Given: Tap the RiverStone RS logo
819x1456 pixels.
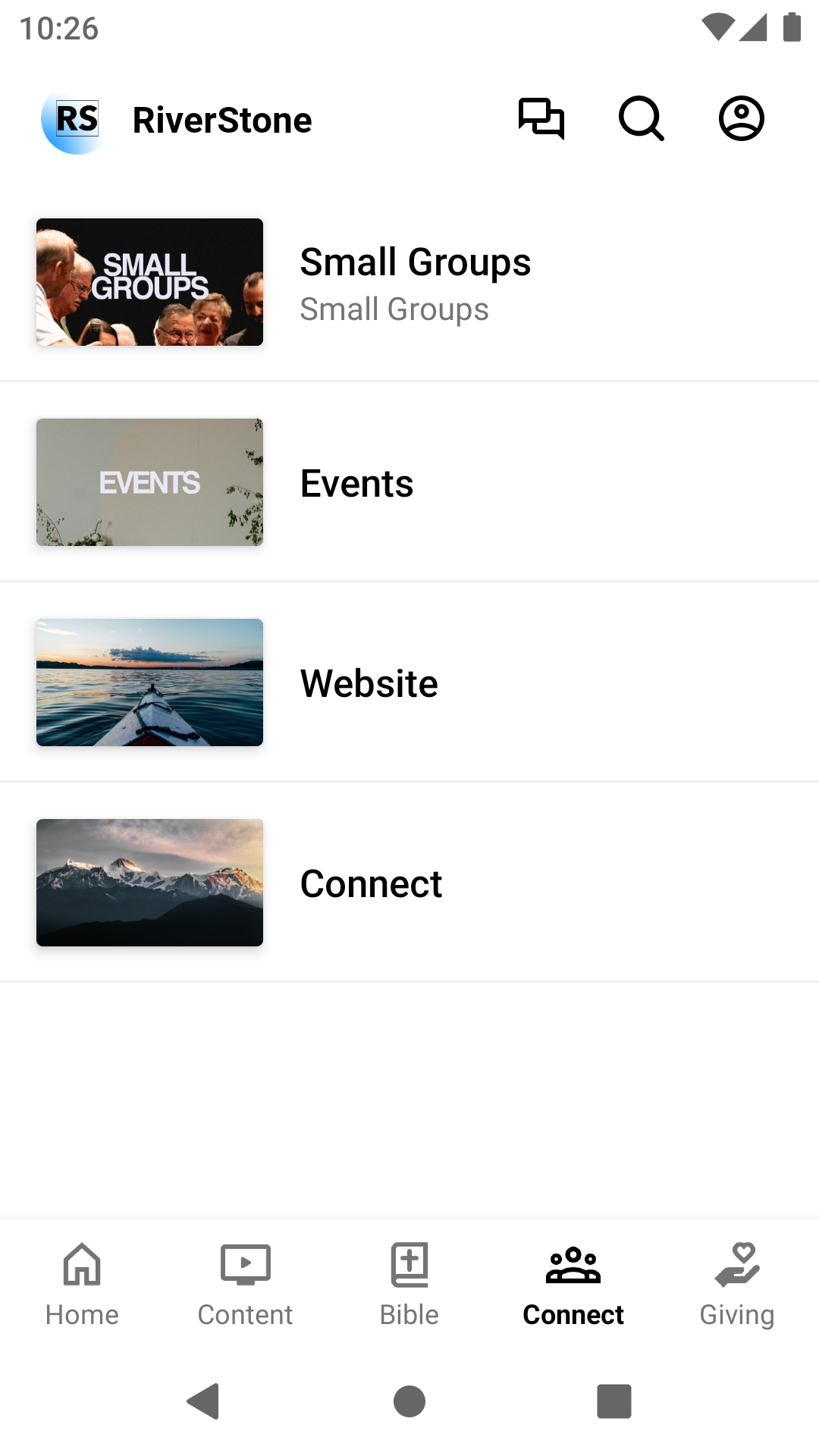Looking at the screenshot, I should click(74, 119).
